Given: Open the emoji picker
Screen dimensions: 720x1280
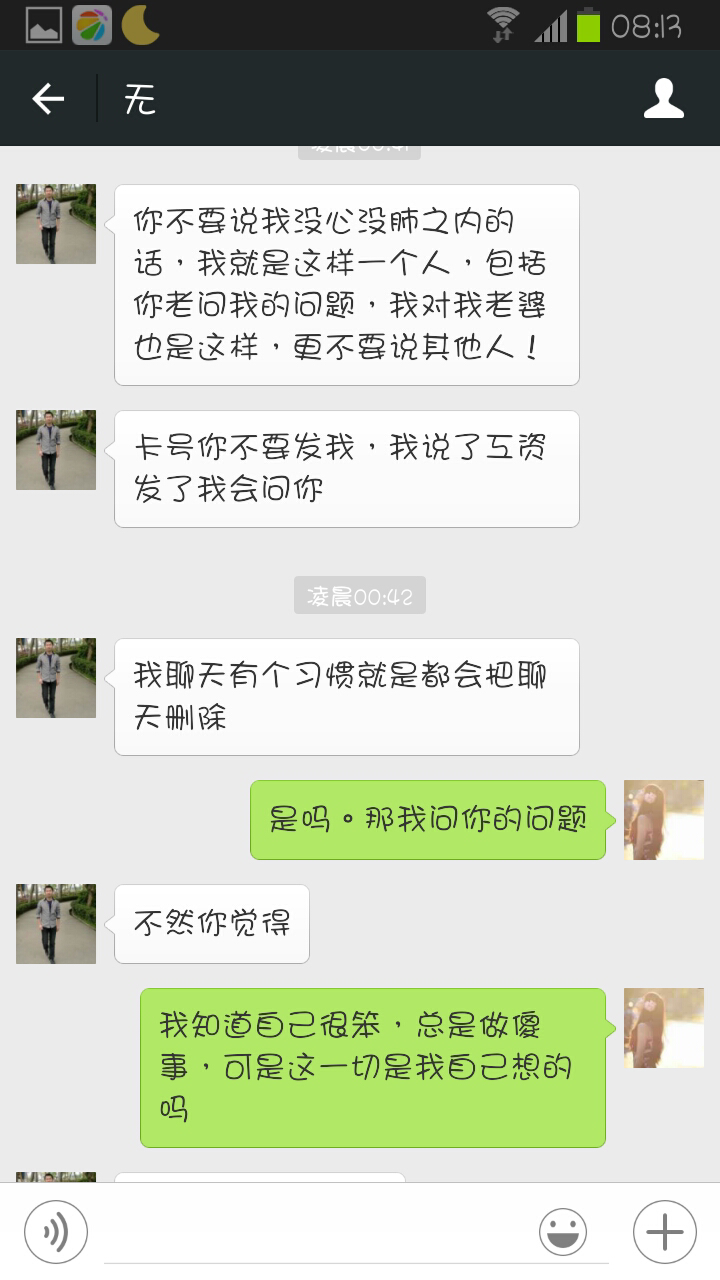Looking at the screenshot, I should click(563, 1232).
